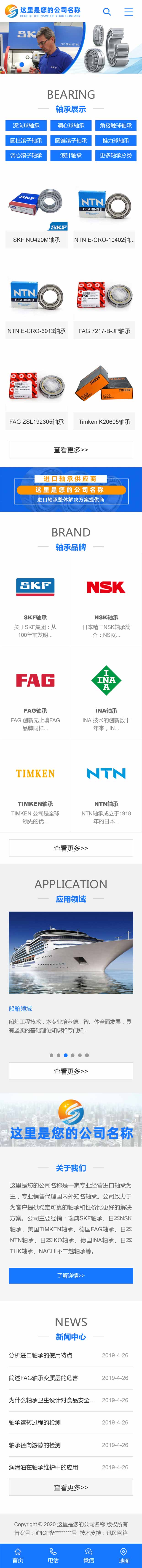Open 更多轴承分类 categories

pyautogui.click(x=116, y=155)
